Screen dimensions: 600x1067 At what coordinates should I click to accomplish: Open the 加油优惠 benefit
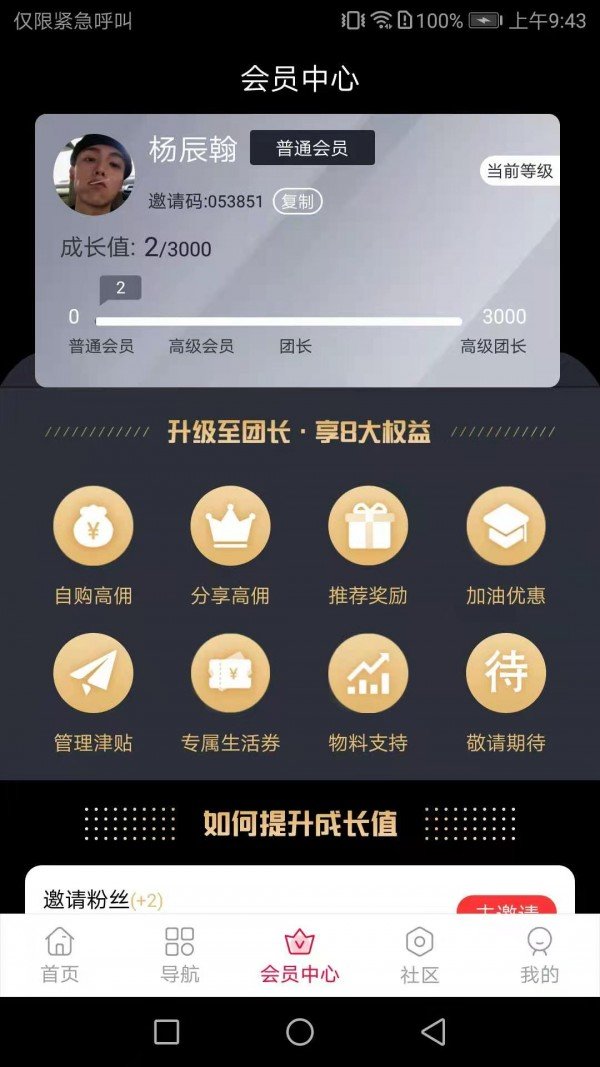tap(506, 527)
